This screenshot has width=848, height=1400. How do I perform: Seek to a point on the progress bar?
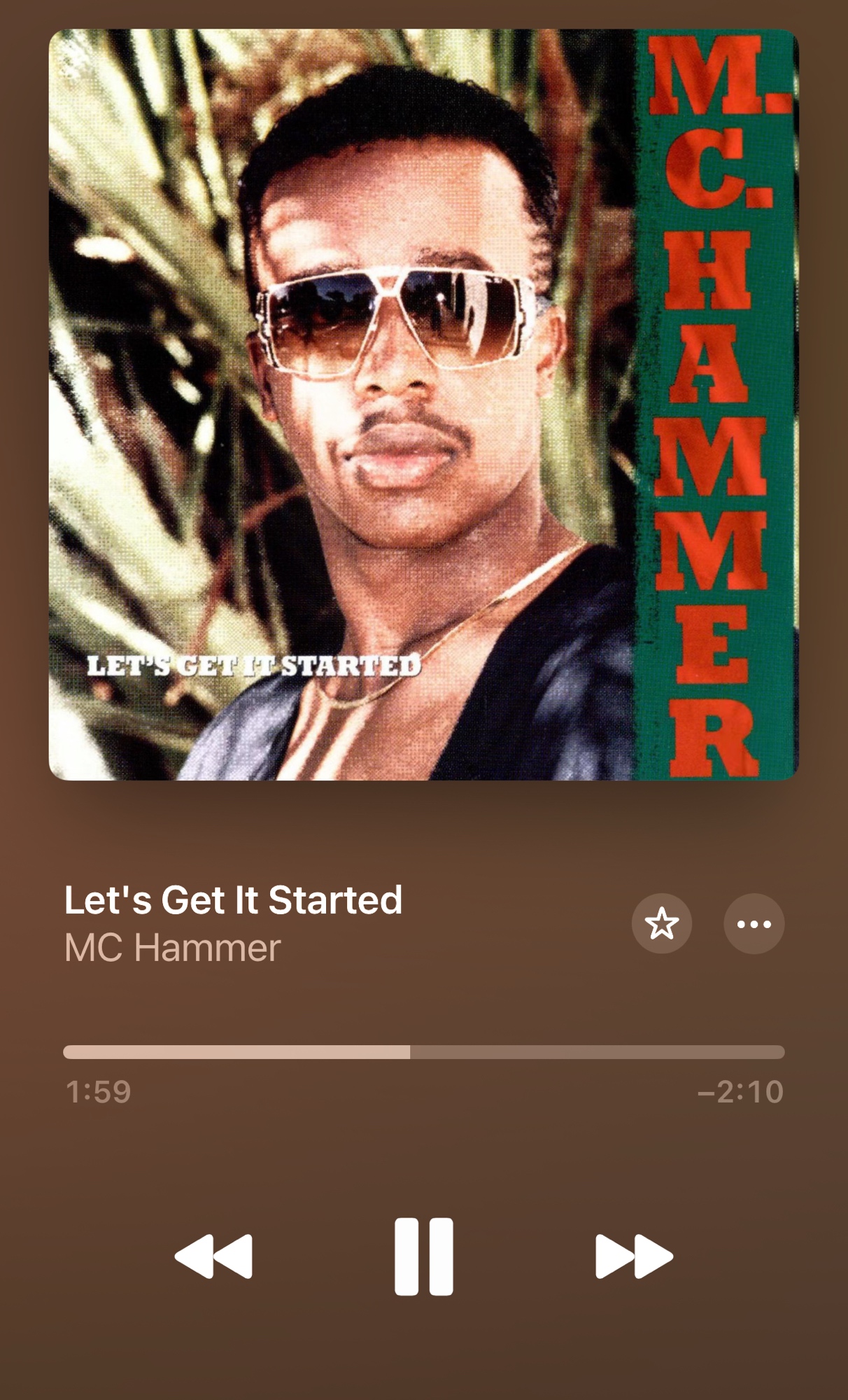pos(560,1052)
